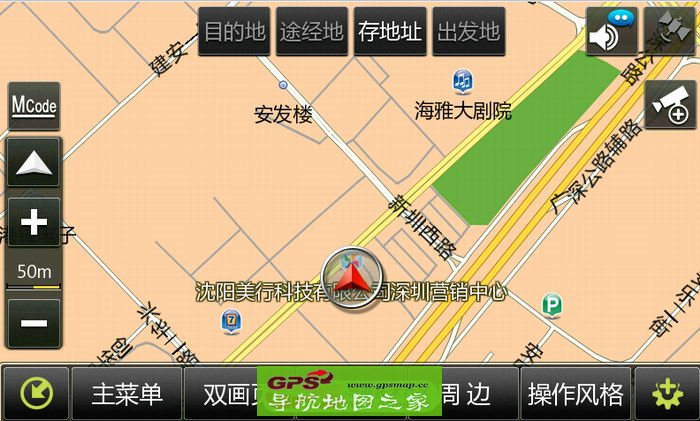This screenshot has width=700, height=421.
Task: Open 操作风格 options
Action: coord(575,394)
